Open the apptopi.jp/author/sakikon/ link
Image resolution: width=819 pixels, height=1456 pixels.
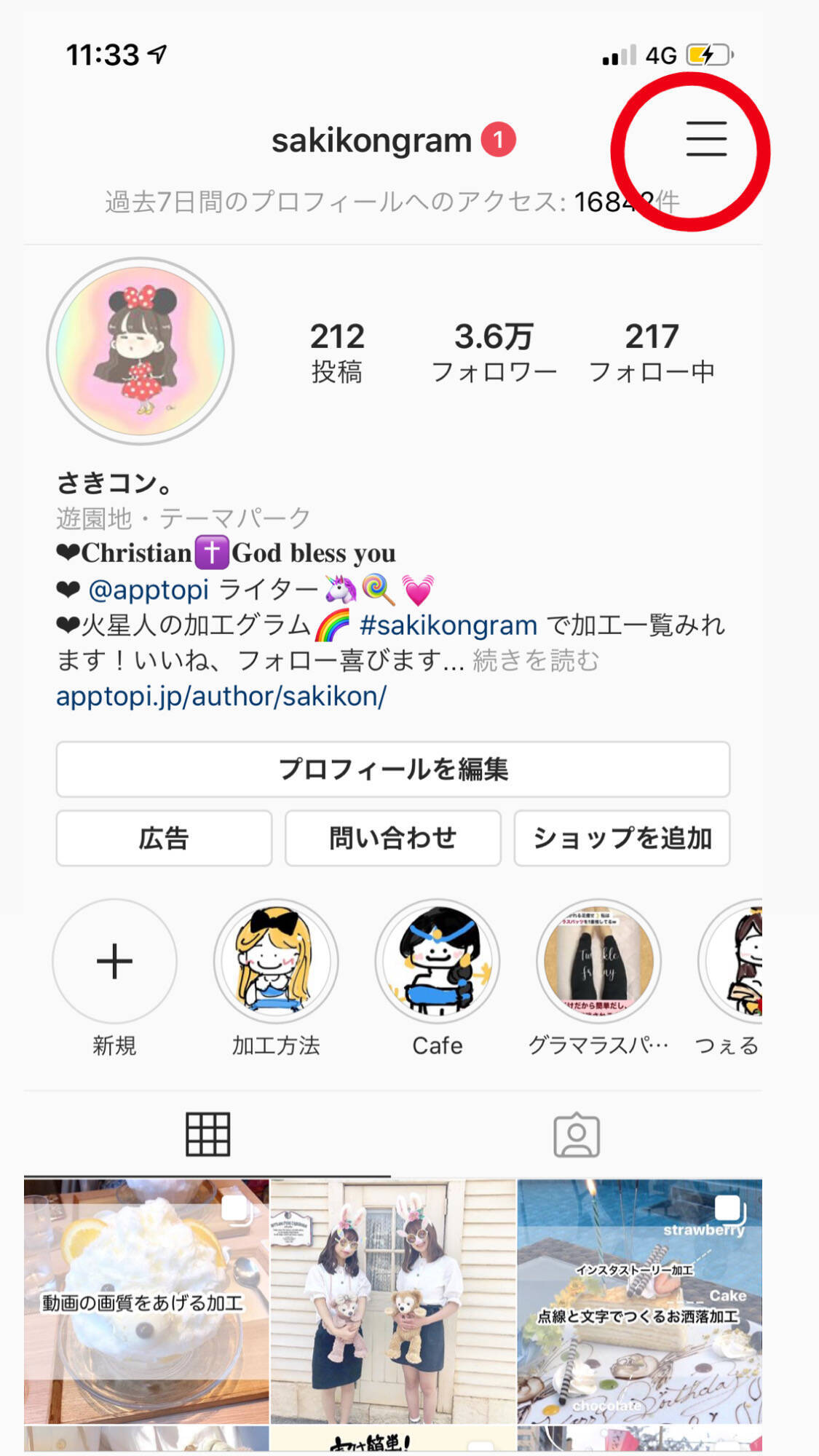click(x=221, y=697)
